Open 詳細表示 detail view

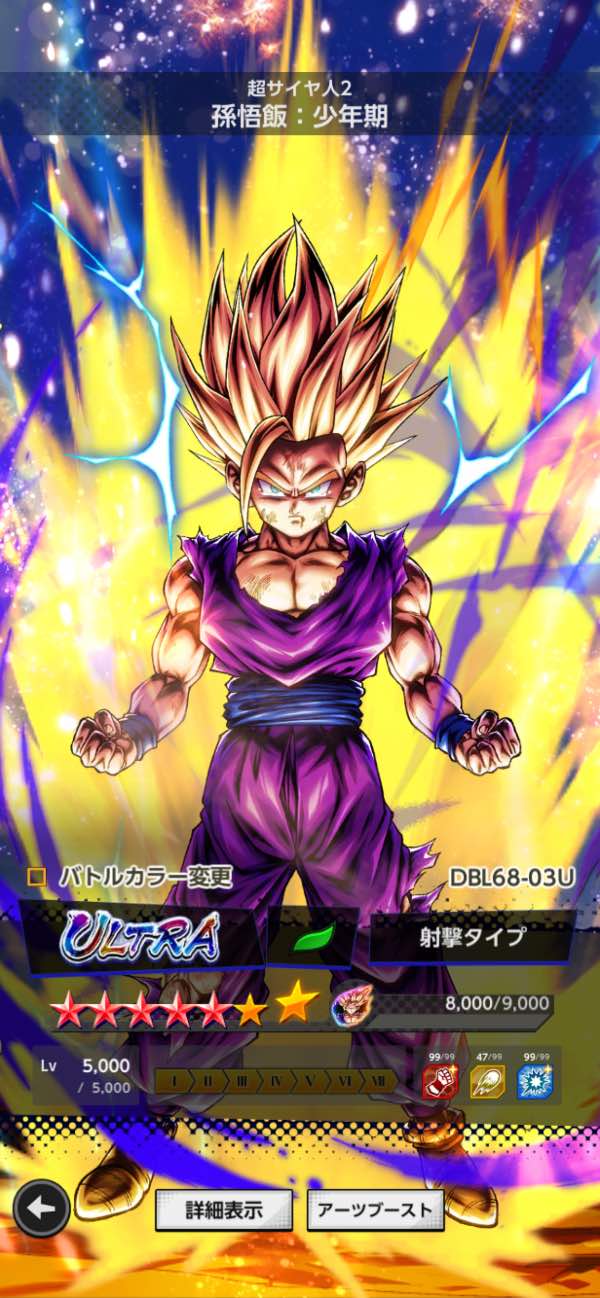(x=224, y=1209)
